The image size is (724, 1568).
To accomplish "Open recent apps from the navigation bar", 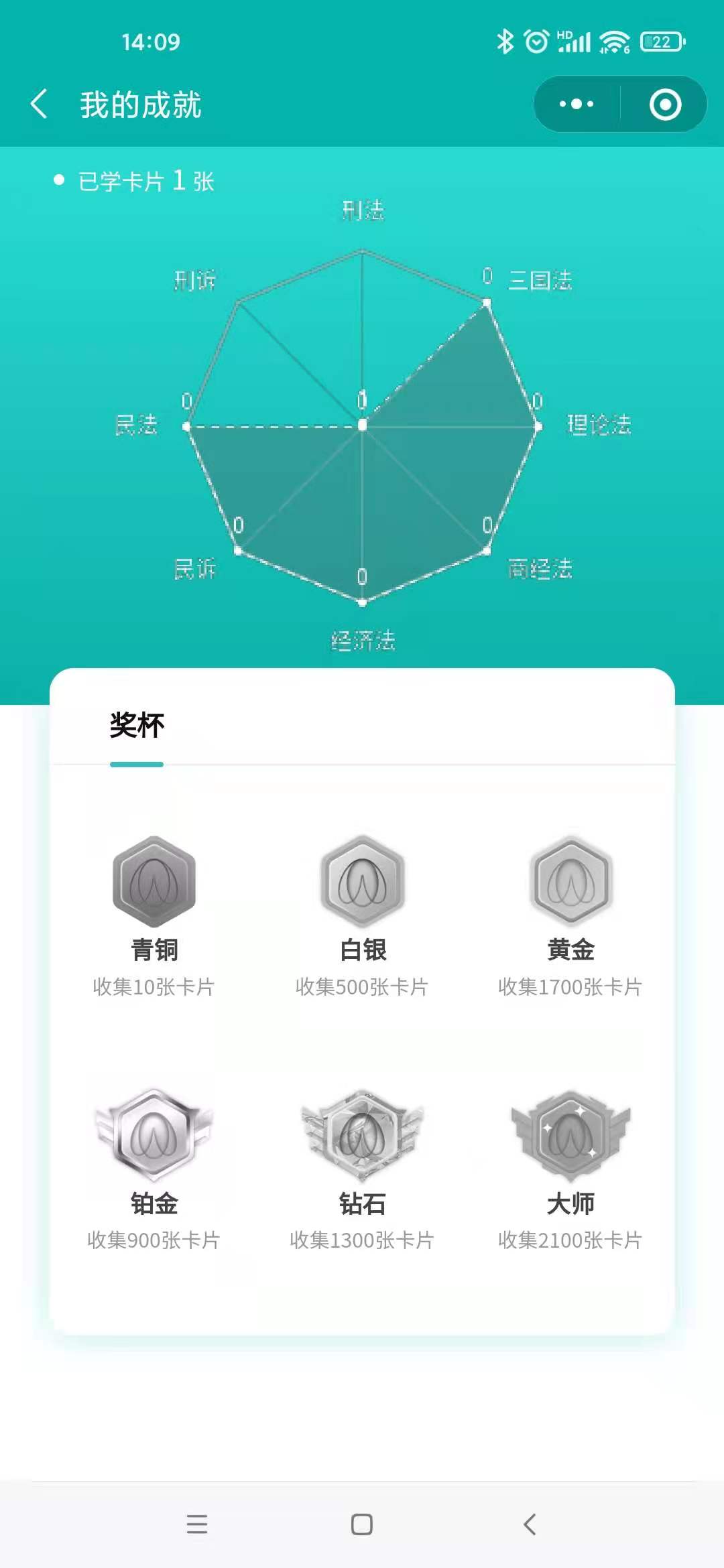I will 196,1524.
